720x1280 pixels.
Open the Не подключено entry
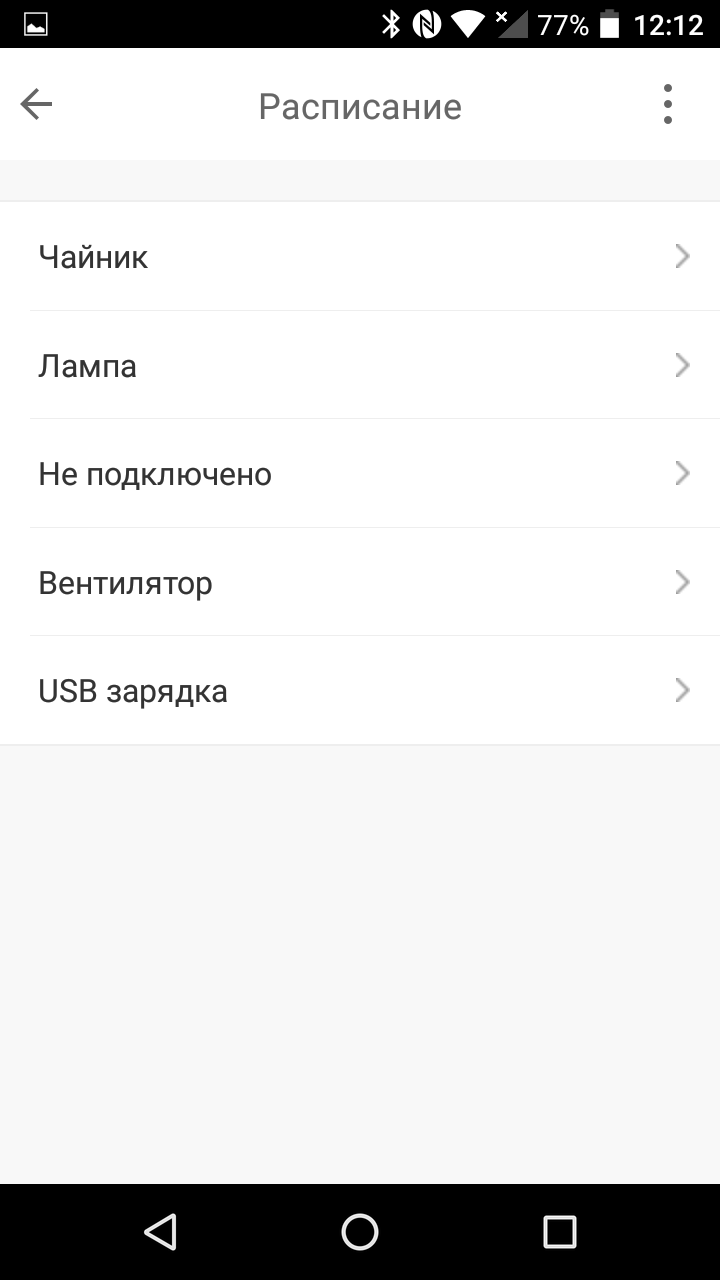click(360, 473)
